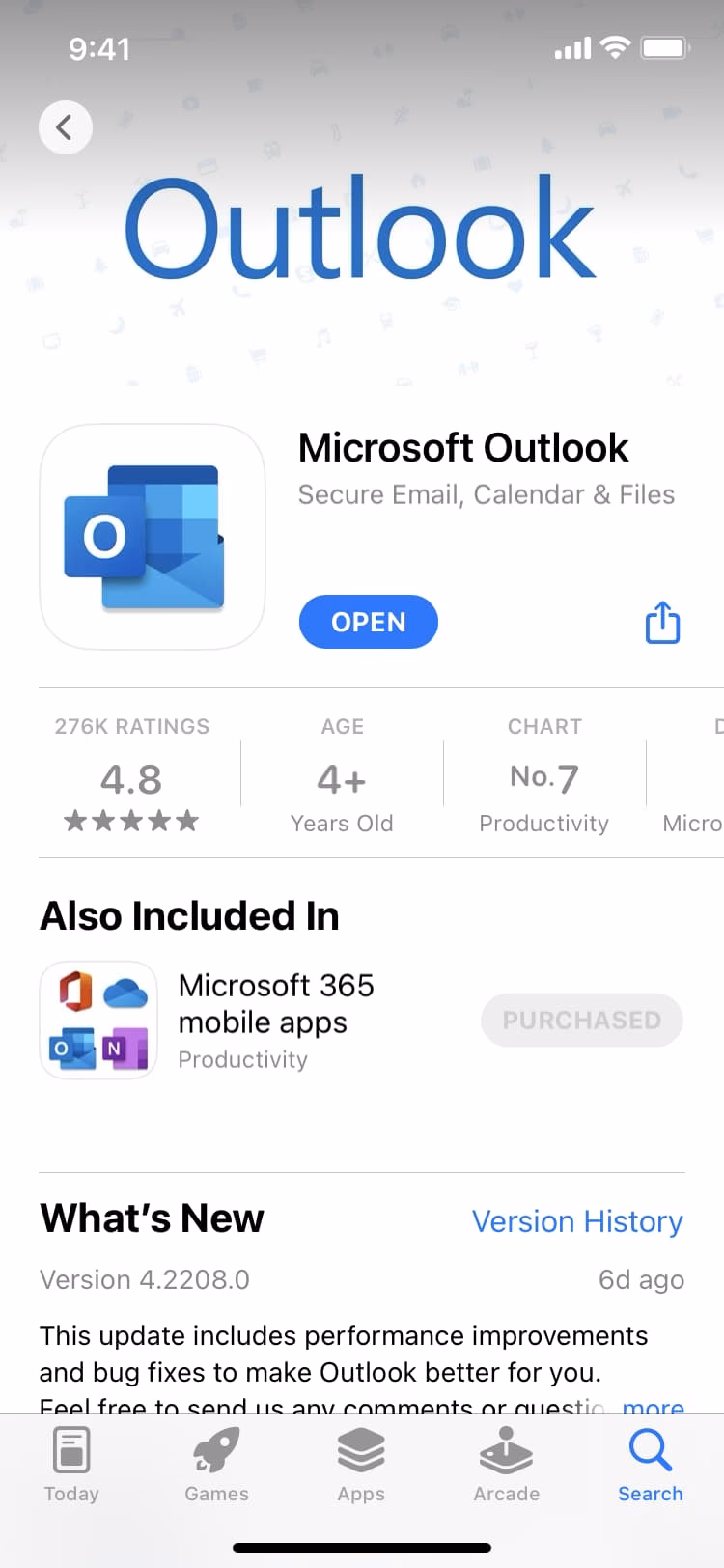This screenshot has width=724, height=1568.
Task: Switch to the Today tab
Action: tap(71, 1458)
